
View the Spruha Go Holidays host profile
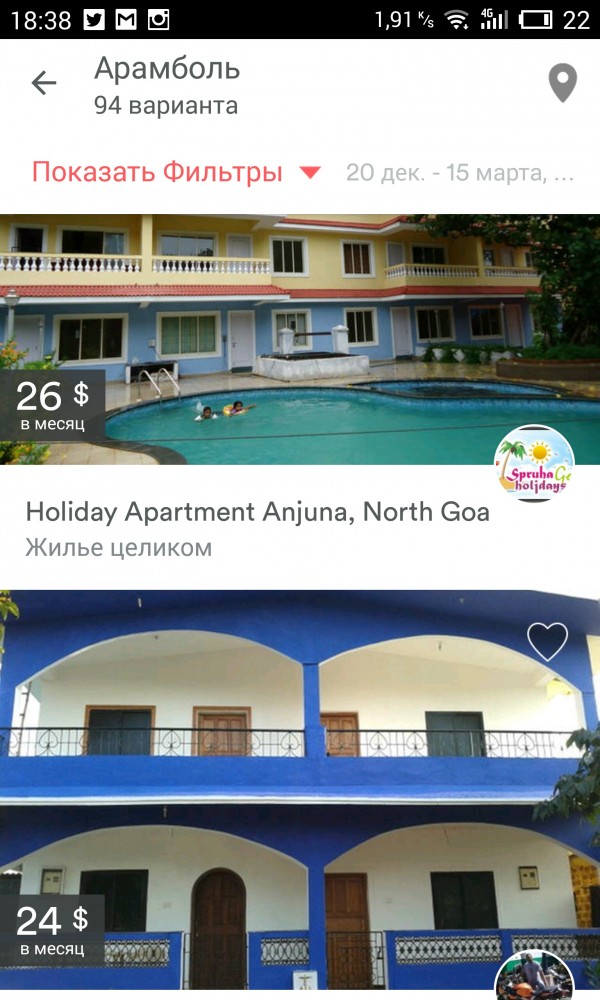pos(534,463)
